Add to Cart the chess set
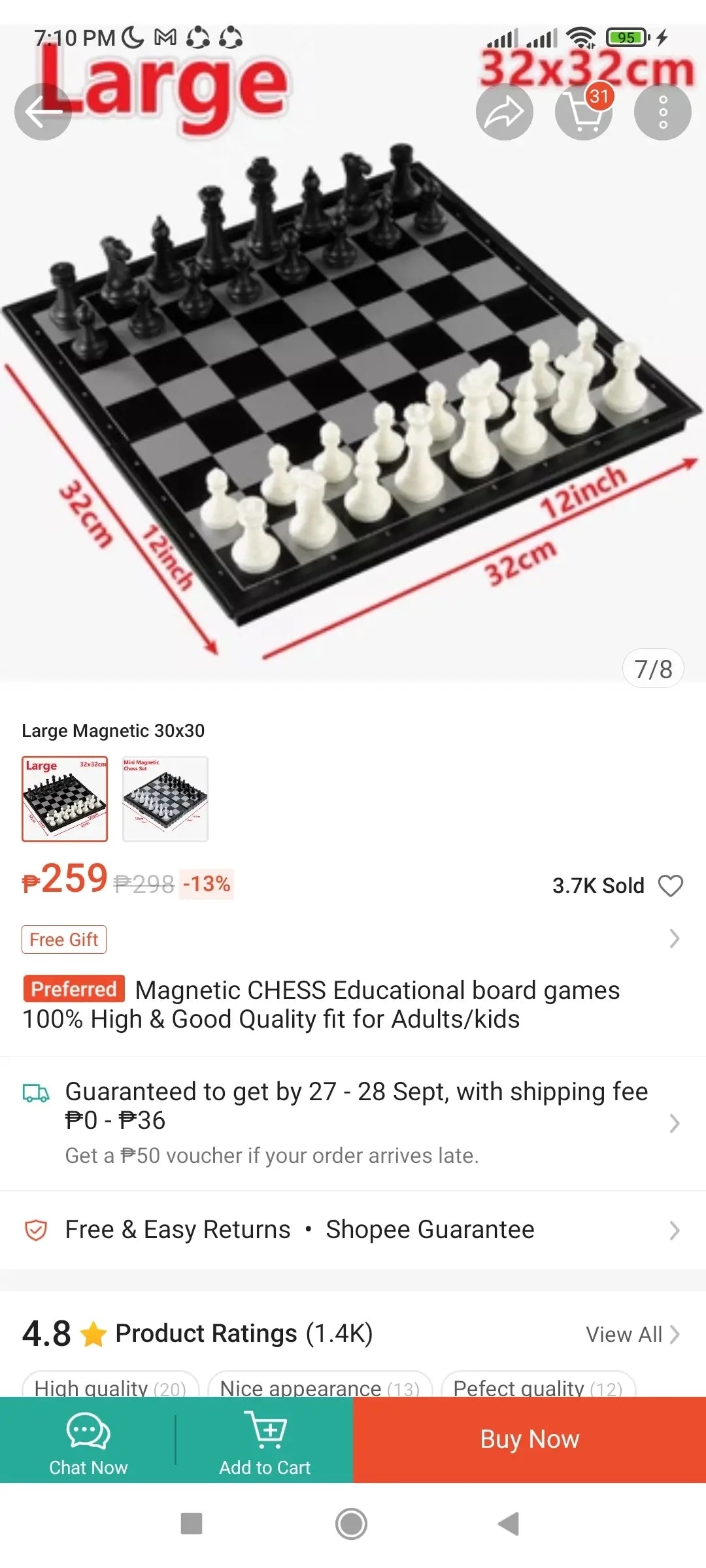Viewport: 706px width, 1568px height. pos(265,1440)
